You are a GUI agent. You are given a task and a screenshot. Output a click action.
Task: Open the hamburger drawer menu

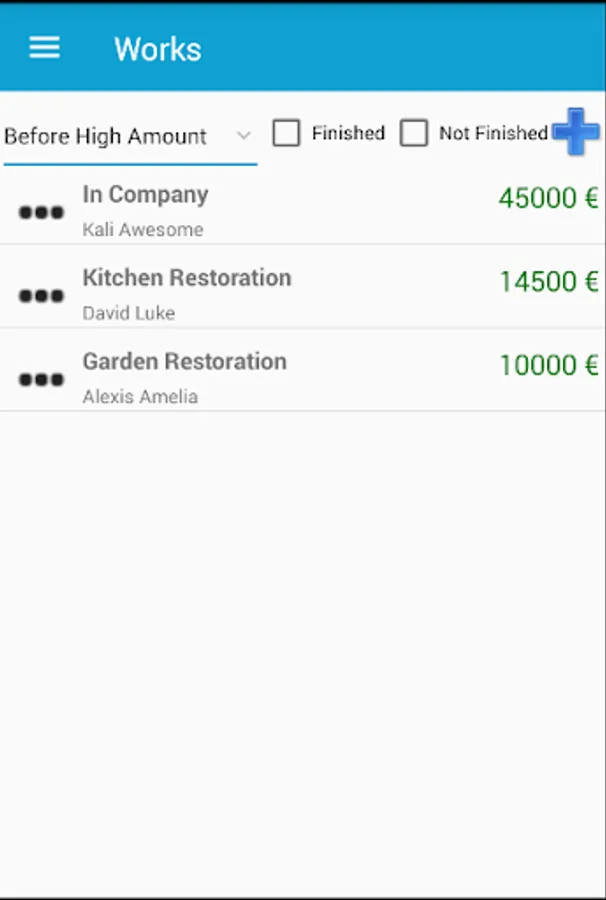[44, 48]
